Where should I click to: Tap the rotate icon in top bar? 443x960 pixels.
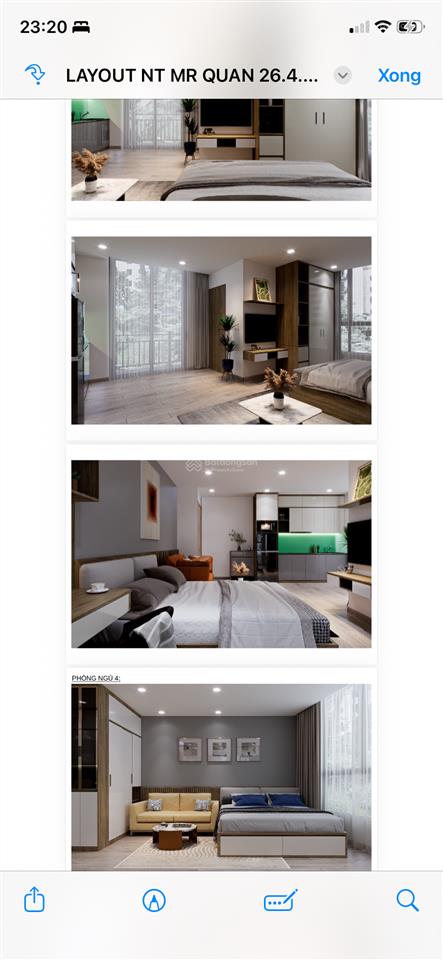(x=35, y=75)
